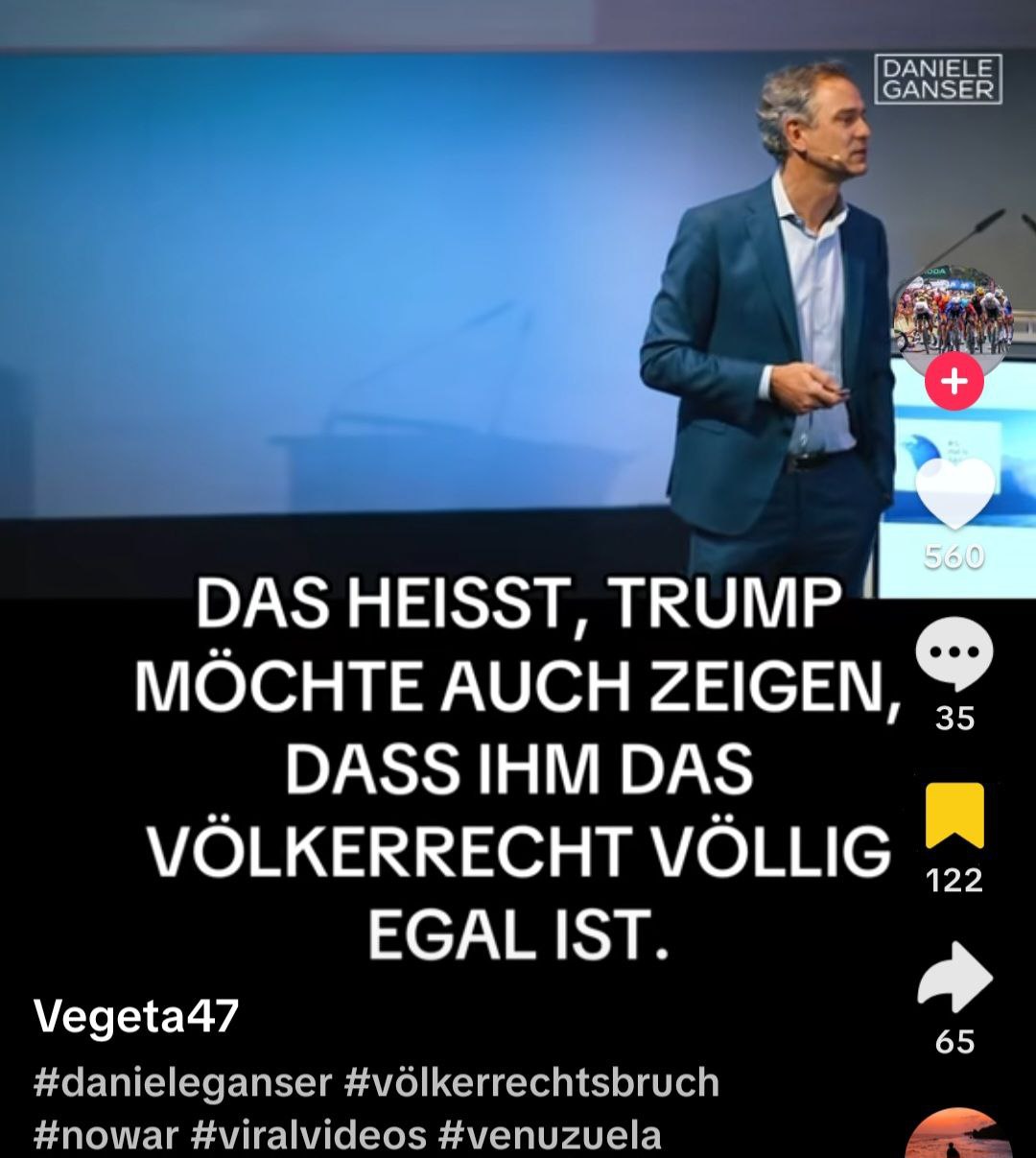The width and height of the screenshot is (1036, 1158).
Task: Like this video with the heart icon
Action: tap(954, 495)
